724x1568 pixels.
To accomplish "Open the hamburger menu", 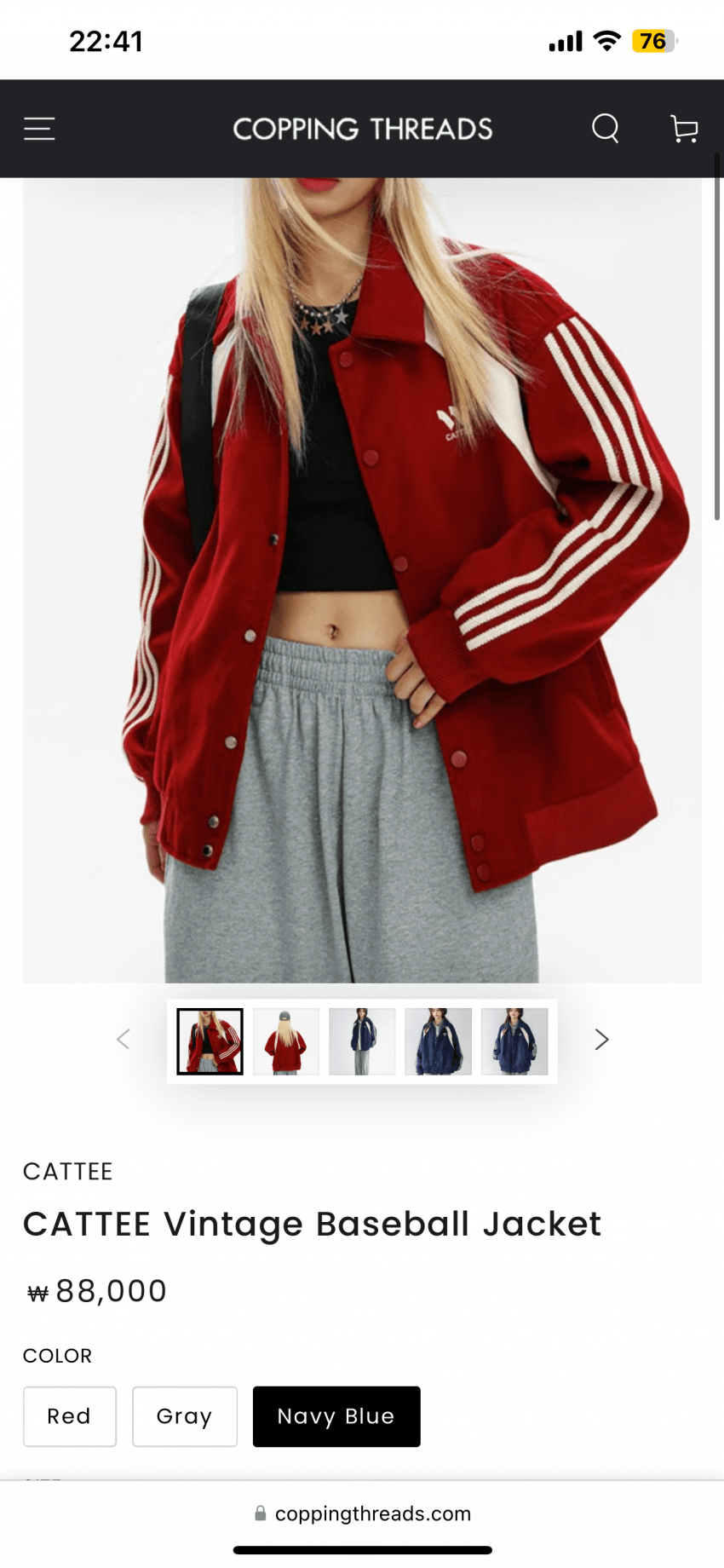I will coord(39,129).
